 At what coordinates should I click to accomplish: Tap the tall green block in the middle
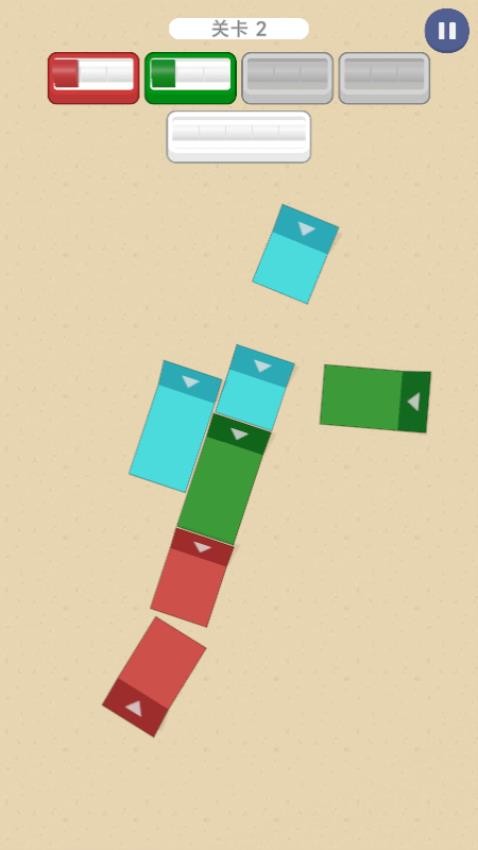224,479
